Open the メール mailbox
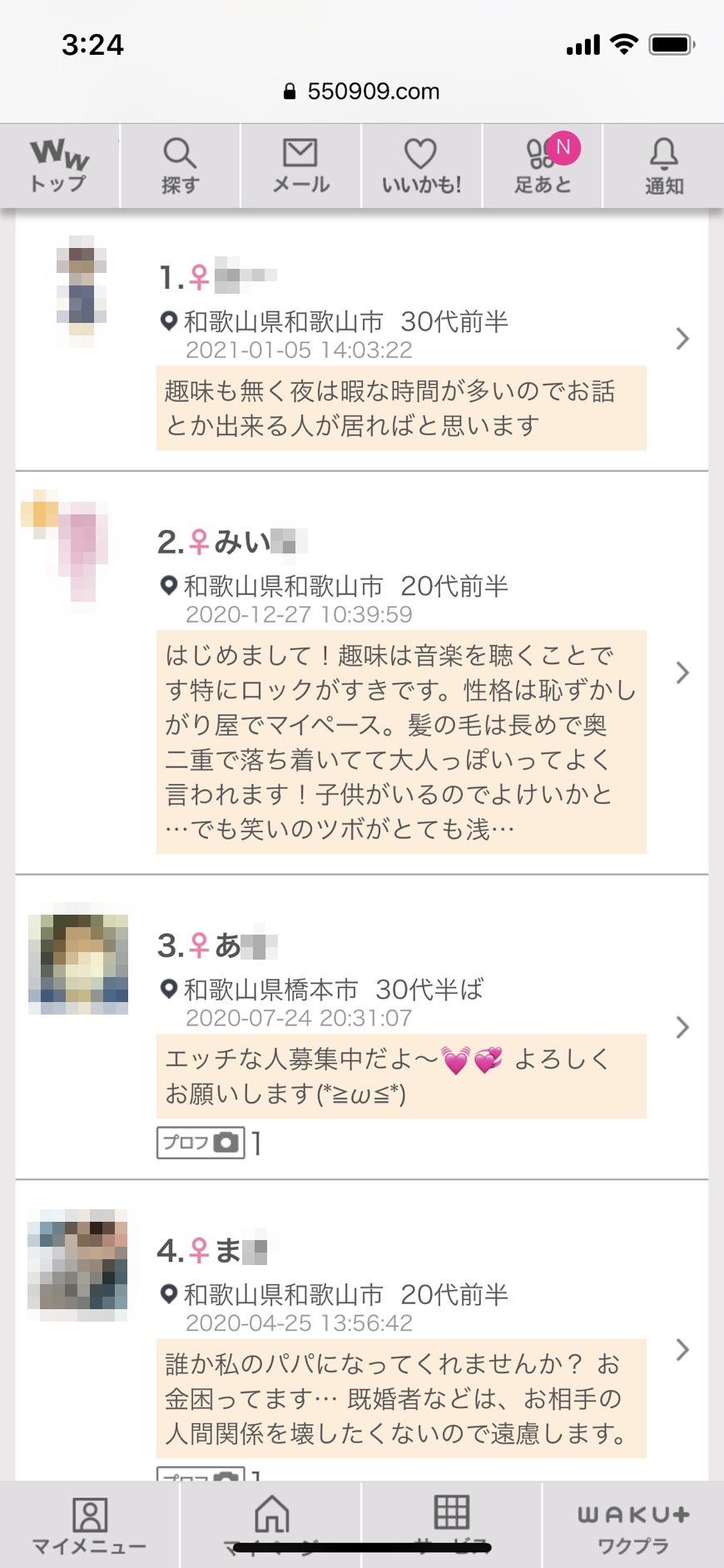724x1568 pixels. [x=301, y=165]
